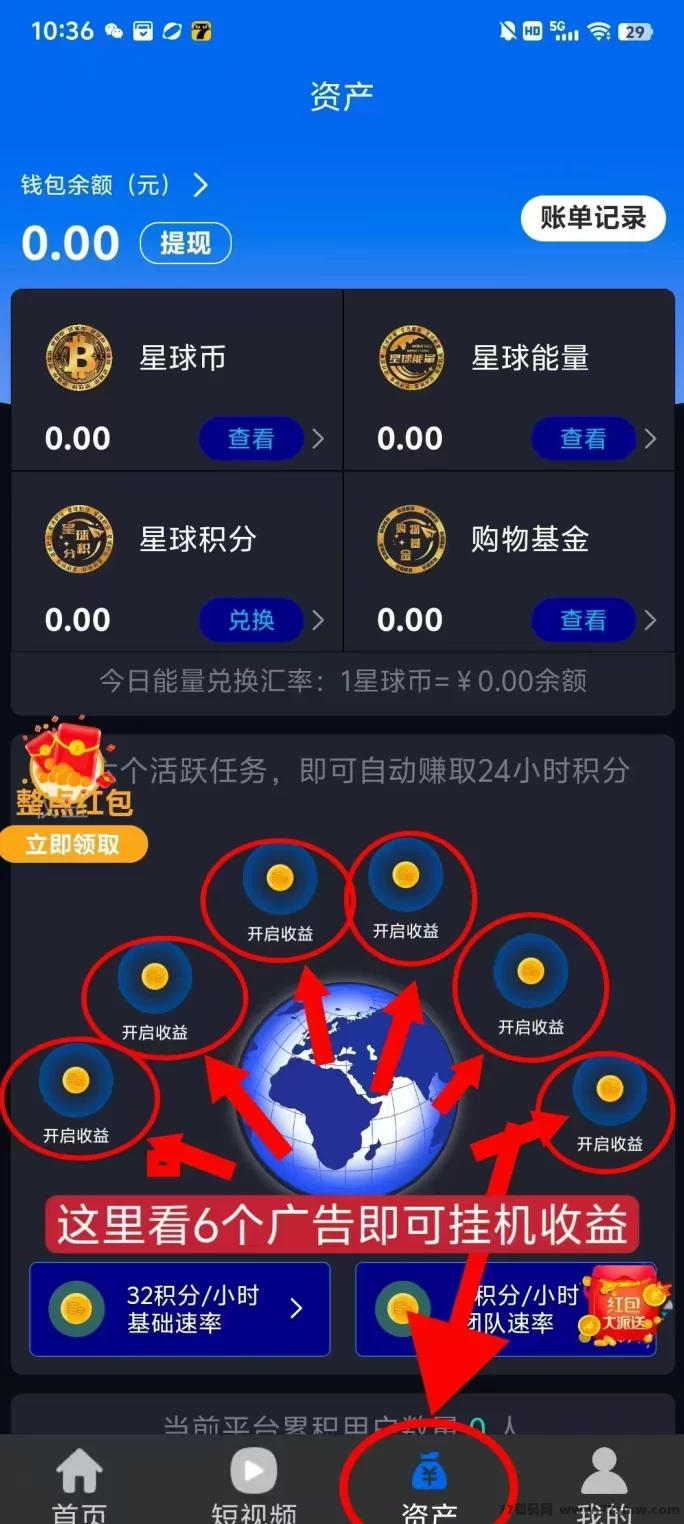The image size is (684, 1524).
Task: Open 账单记录 bill records
Action: pos(593,218)
